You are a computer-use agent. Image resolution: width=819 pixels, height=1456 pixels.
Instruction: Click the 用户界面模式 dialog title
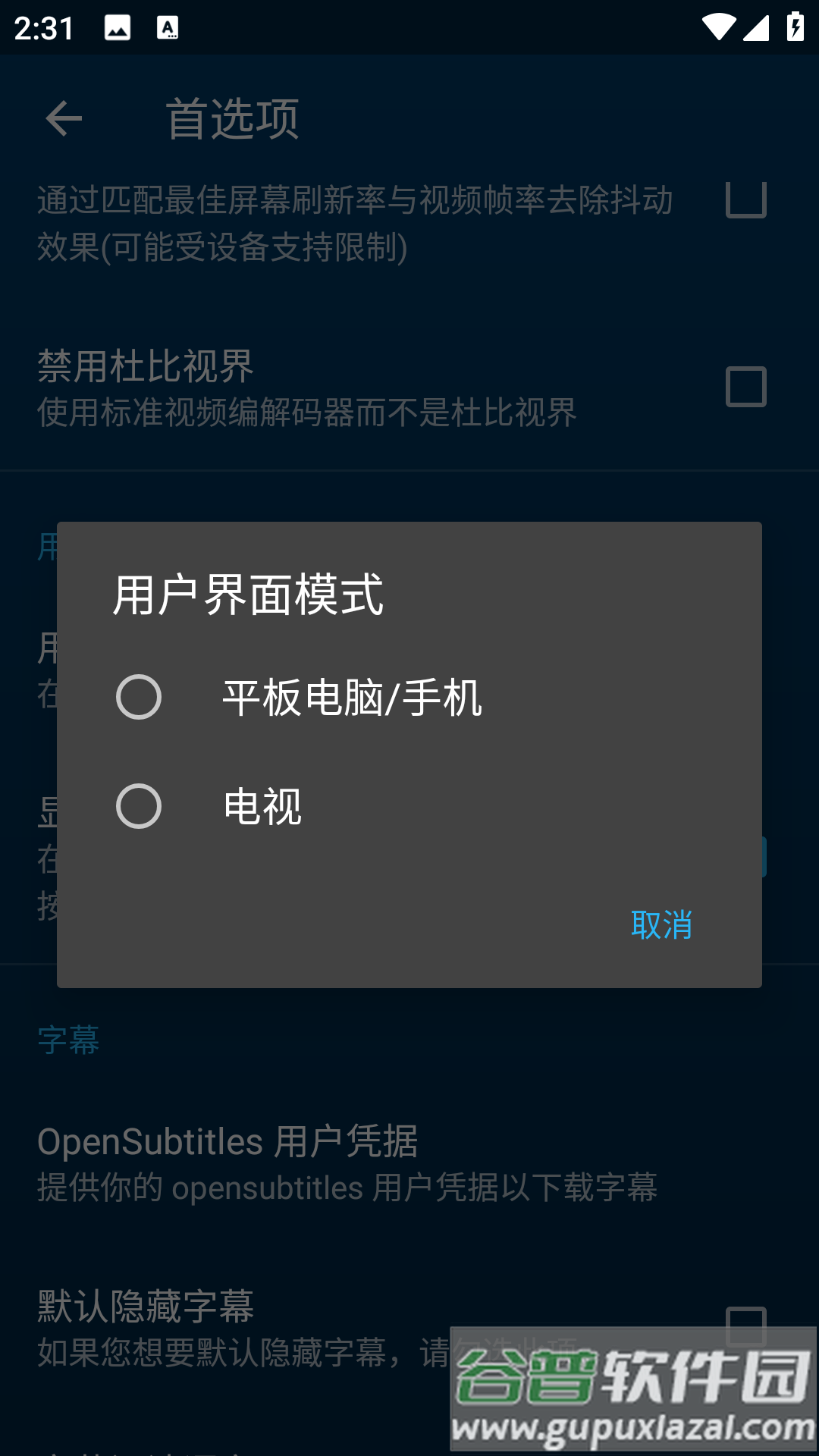point(248,596)
